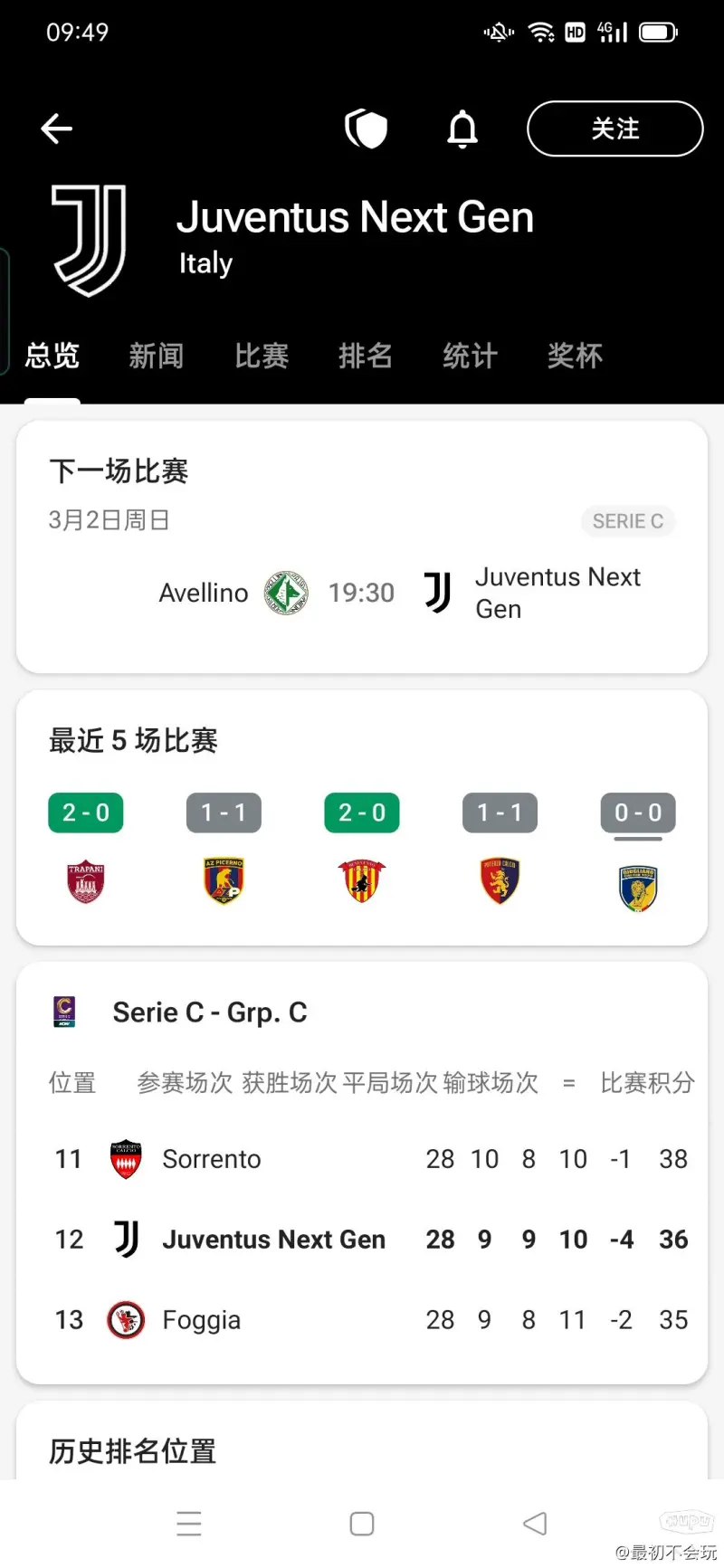
Task: Select the 统计 tab
Action: (470, 356)
